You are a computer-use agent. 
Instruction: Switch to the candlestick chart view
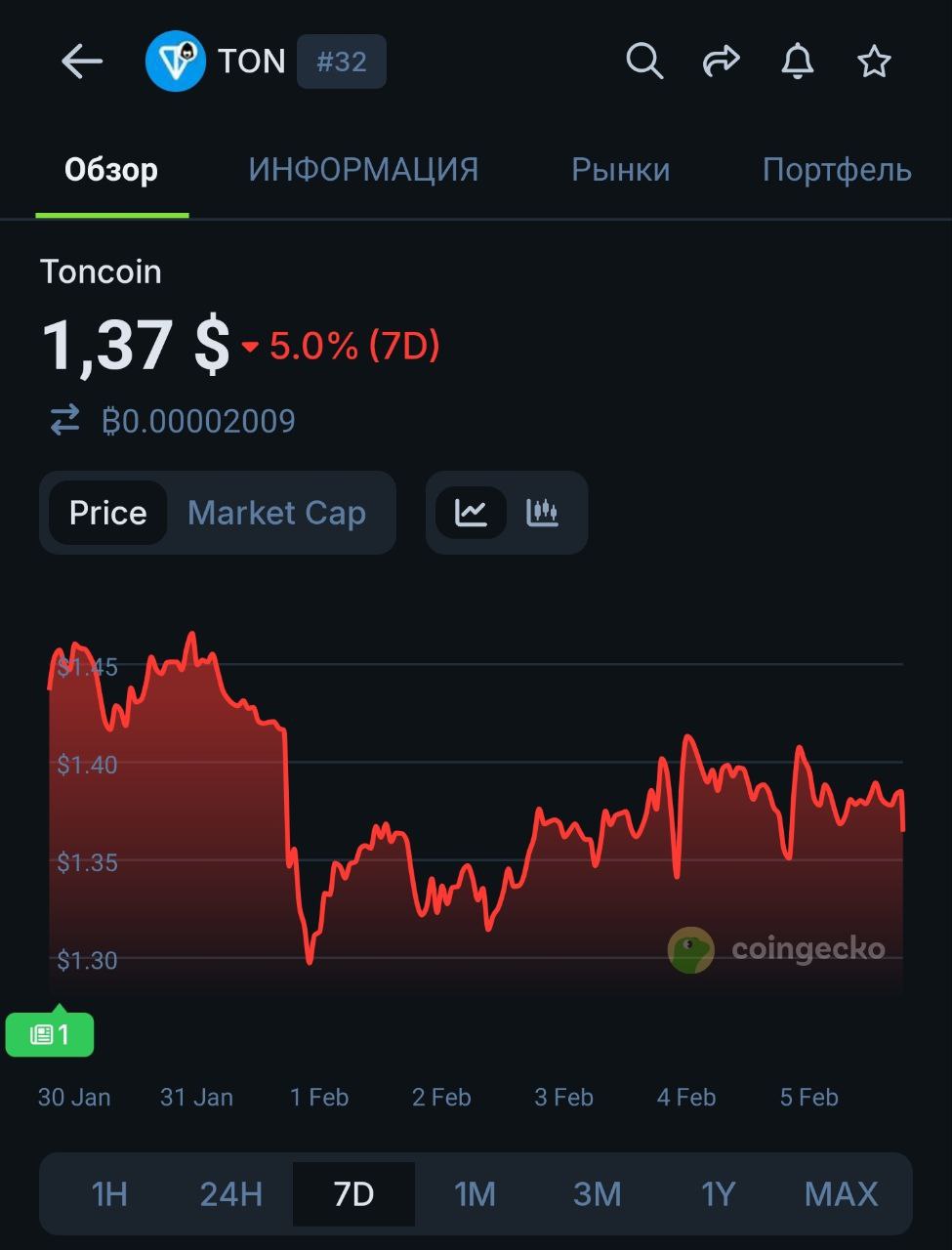543,513
